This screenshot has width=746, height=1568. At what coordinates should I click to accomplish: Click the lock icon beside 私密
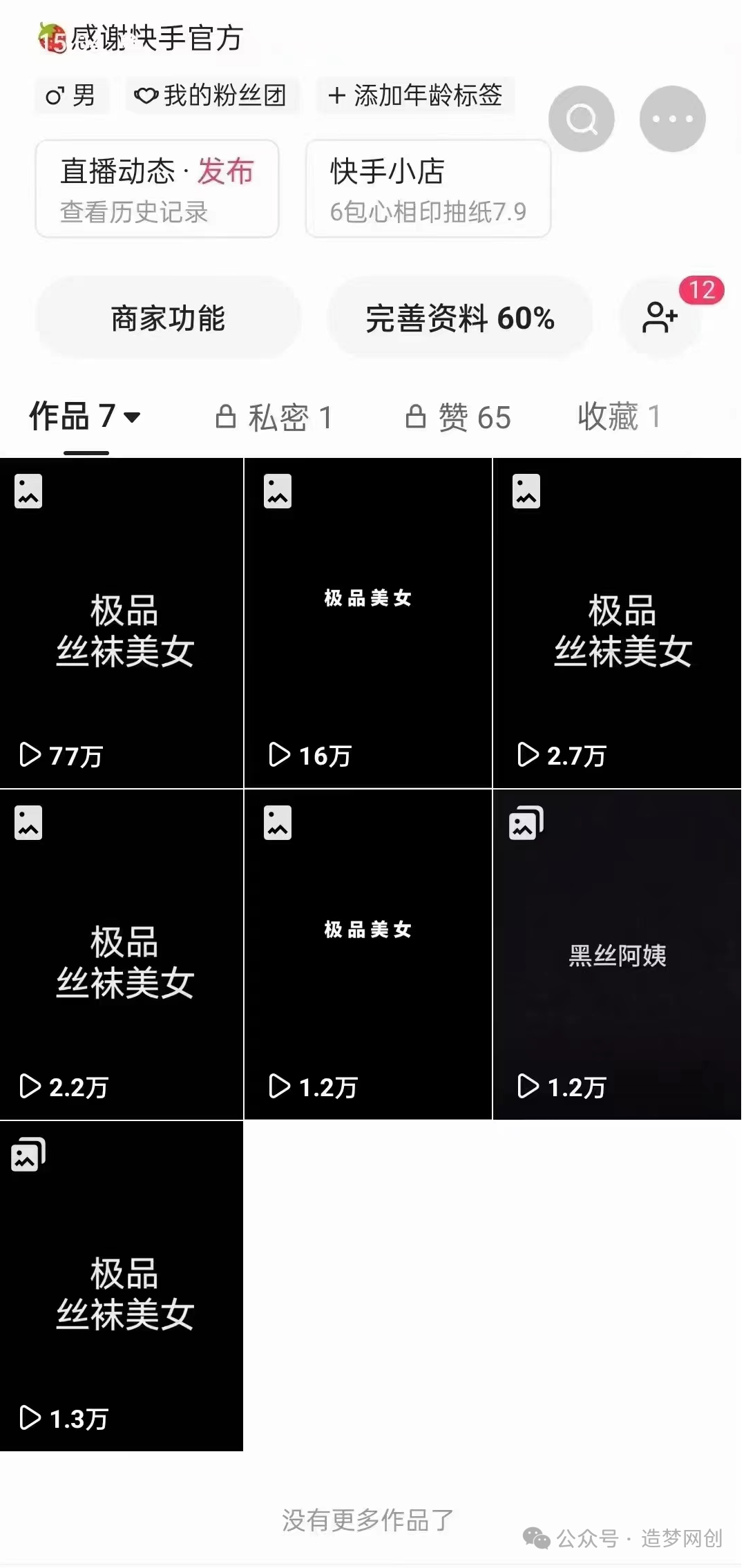click(227, 417)
